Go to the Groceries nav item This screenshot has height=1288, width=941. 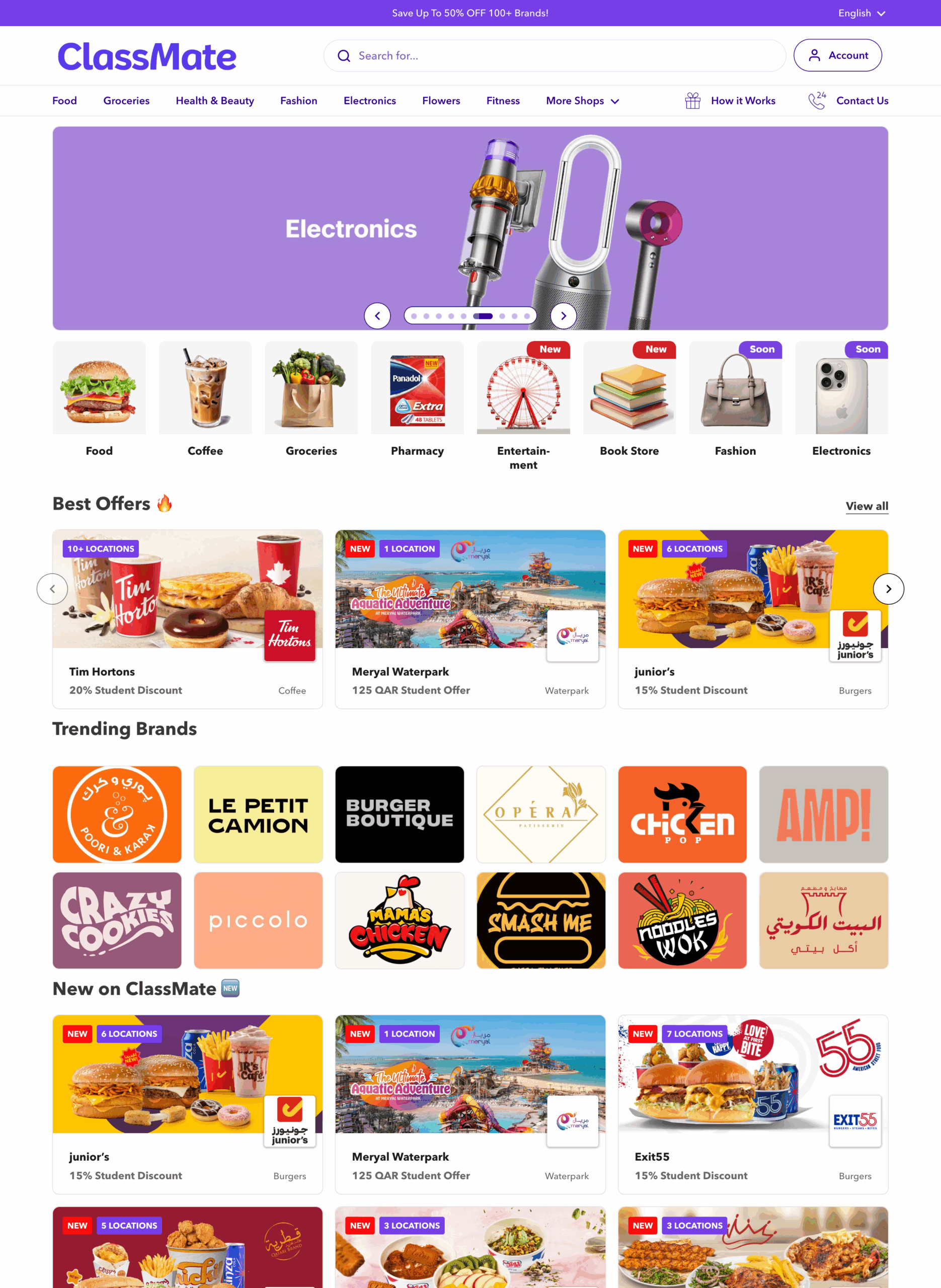[x=126, y=101]
